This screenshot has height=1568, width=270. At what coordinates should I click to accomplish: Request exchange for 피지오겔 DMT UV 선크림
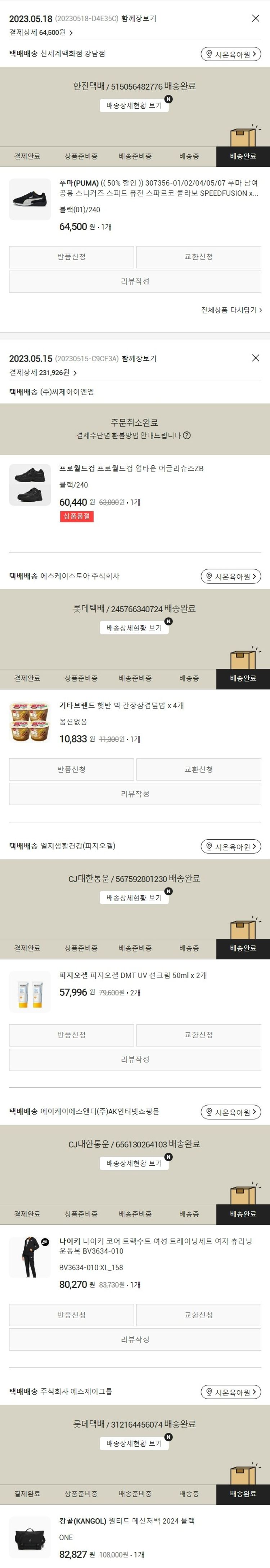pos(198,1035)
